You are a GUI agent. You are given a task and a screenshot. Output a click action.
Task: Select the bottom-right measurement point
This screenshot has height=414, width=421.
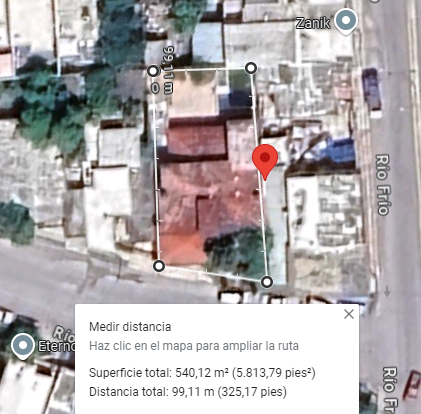pyautogui.click(x=266, y=282)
